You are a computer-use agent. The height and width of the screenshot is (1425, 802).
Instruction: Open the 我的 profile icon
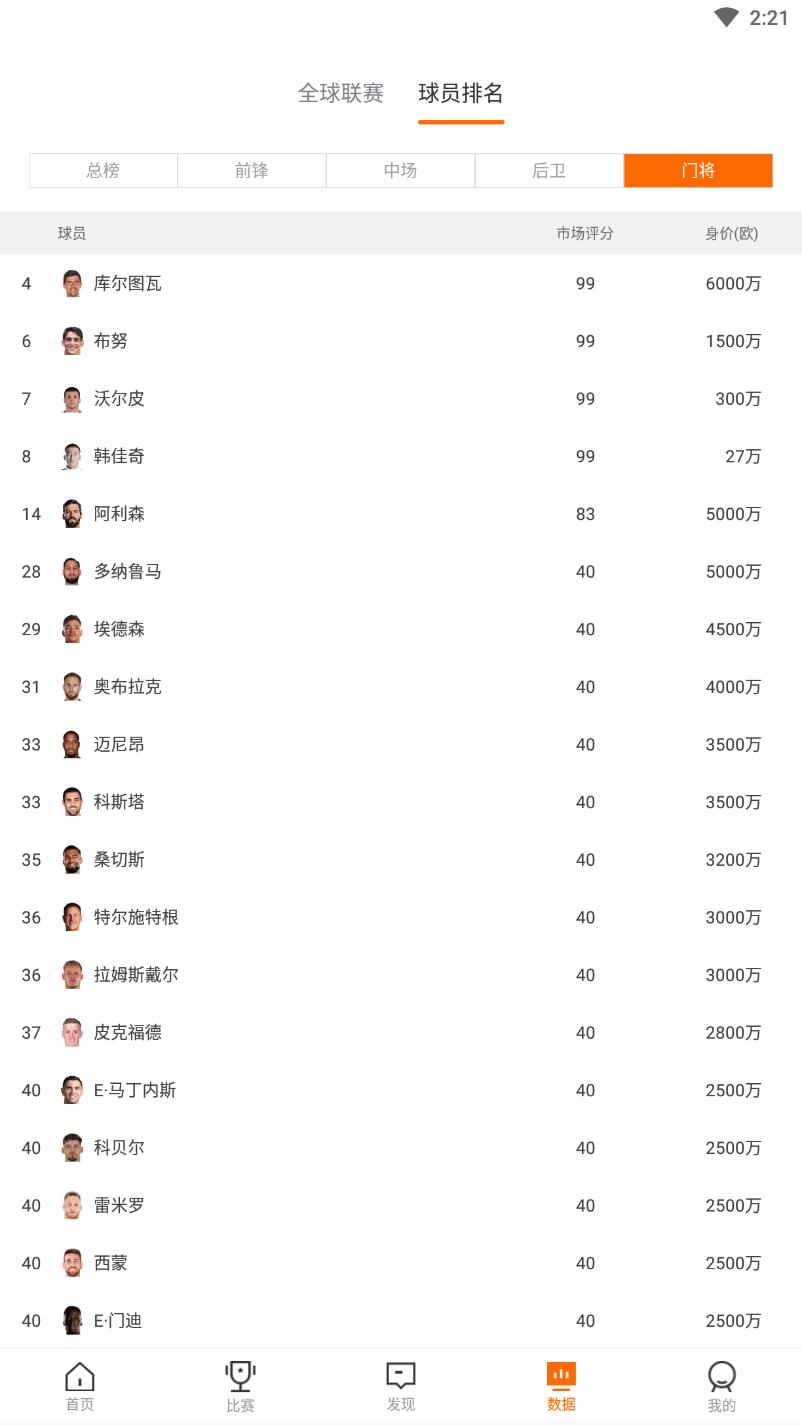point(721,1384)
